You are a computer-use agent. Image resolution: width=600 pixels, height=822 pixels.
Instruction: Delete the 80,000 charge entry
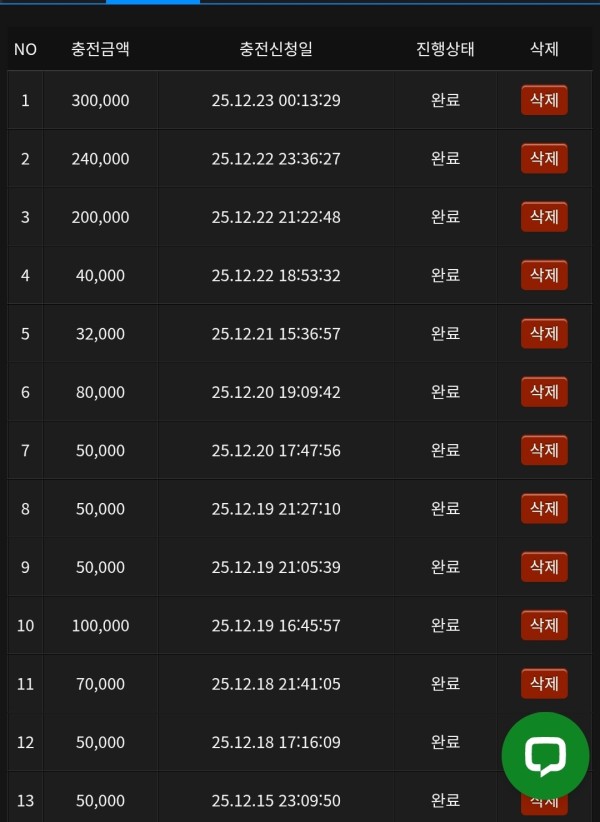(544, 392)
